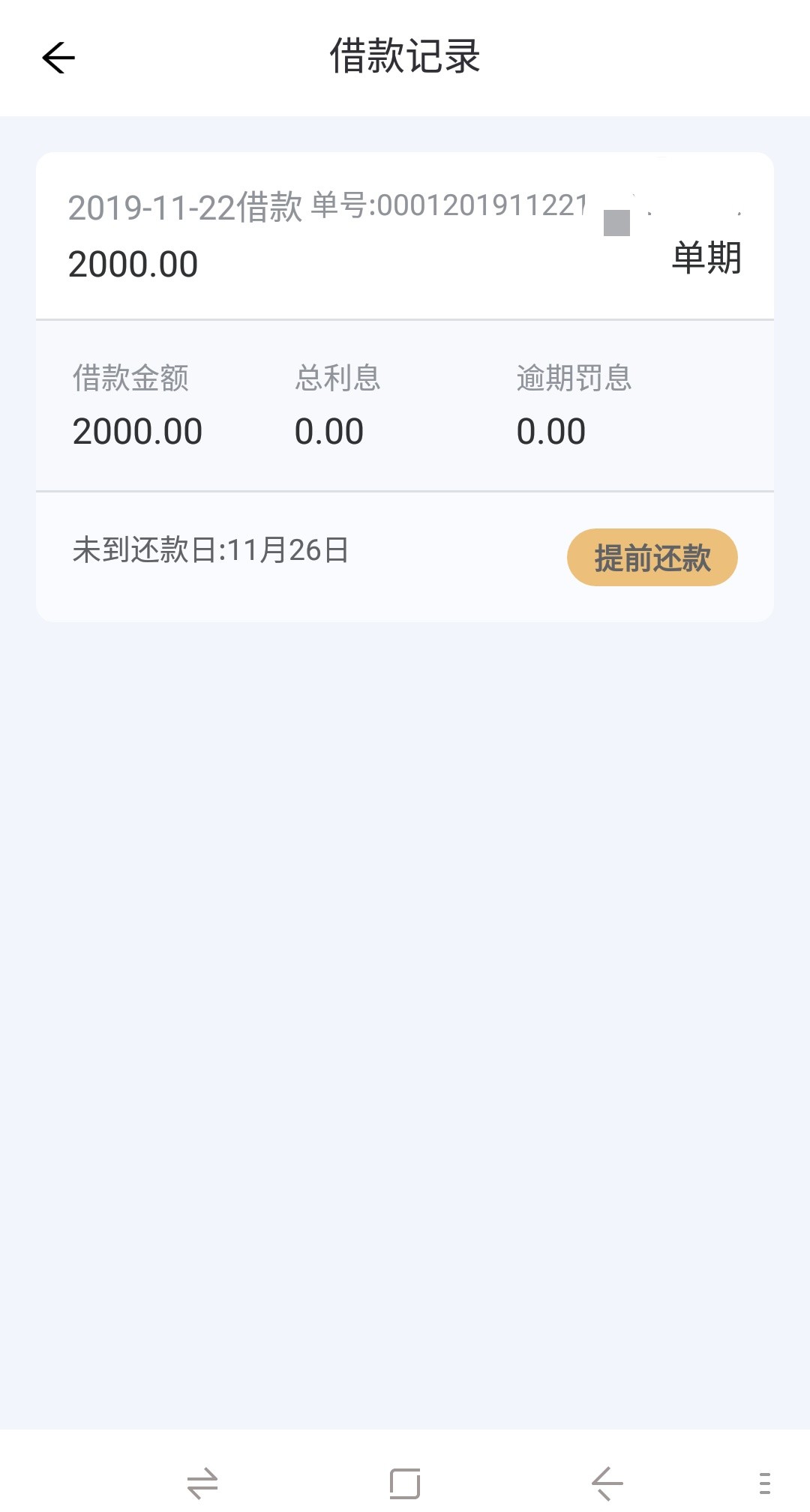Tap the system back button in navigation bar

[x=607, y=1484]
